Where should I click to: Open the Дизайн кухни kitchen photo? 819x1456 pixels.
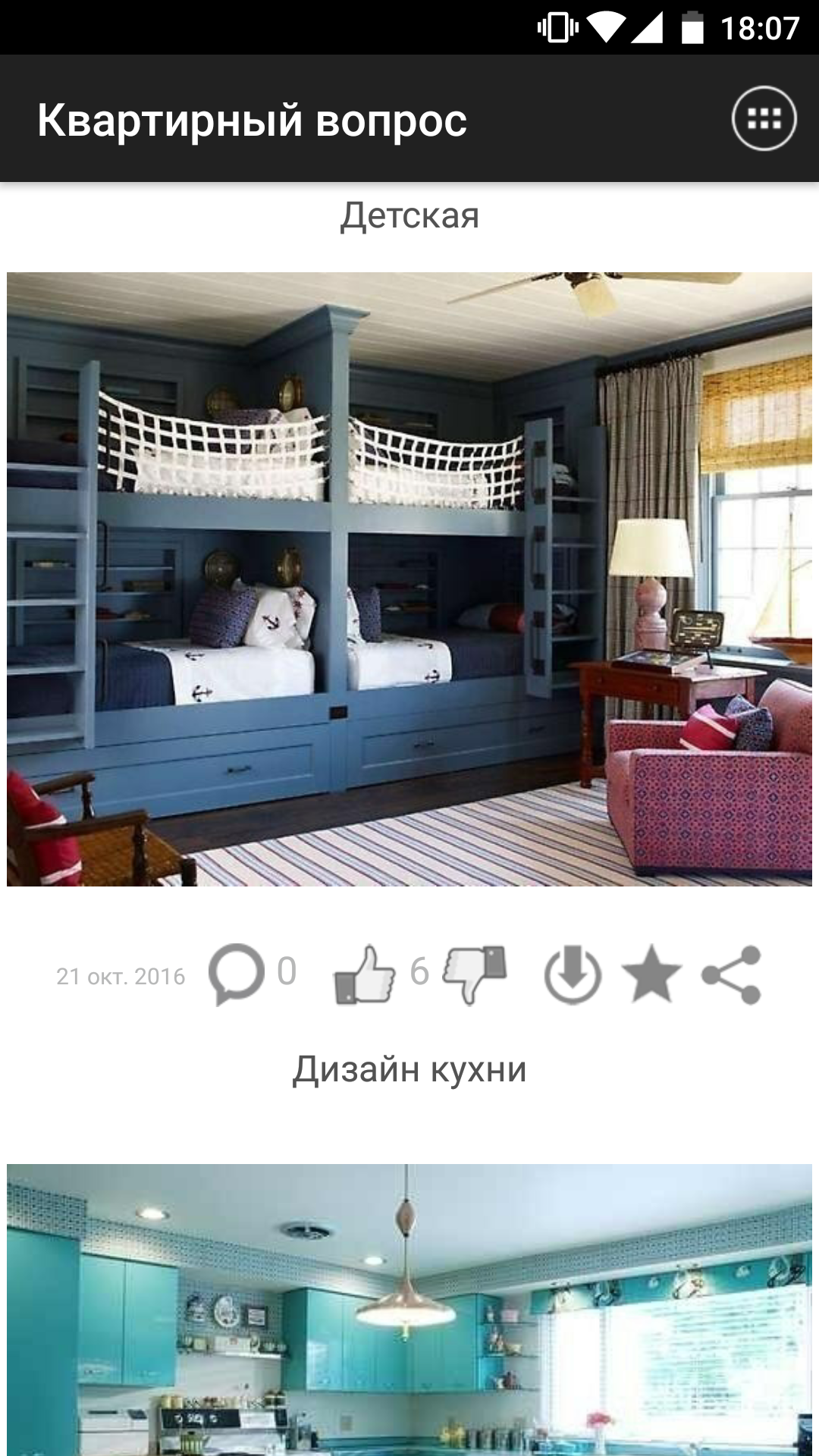coord(409,1310)
